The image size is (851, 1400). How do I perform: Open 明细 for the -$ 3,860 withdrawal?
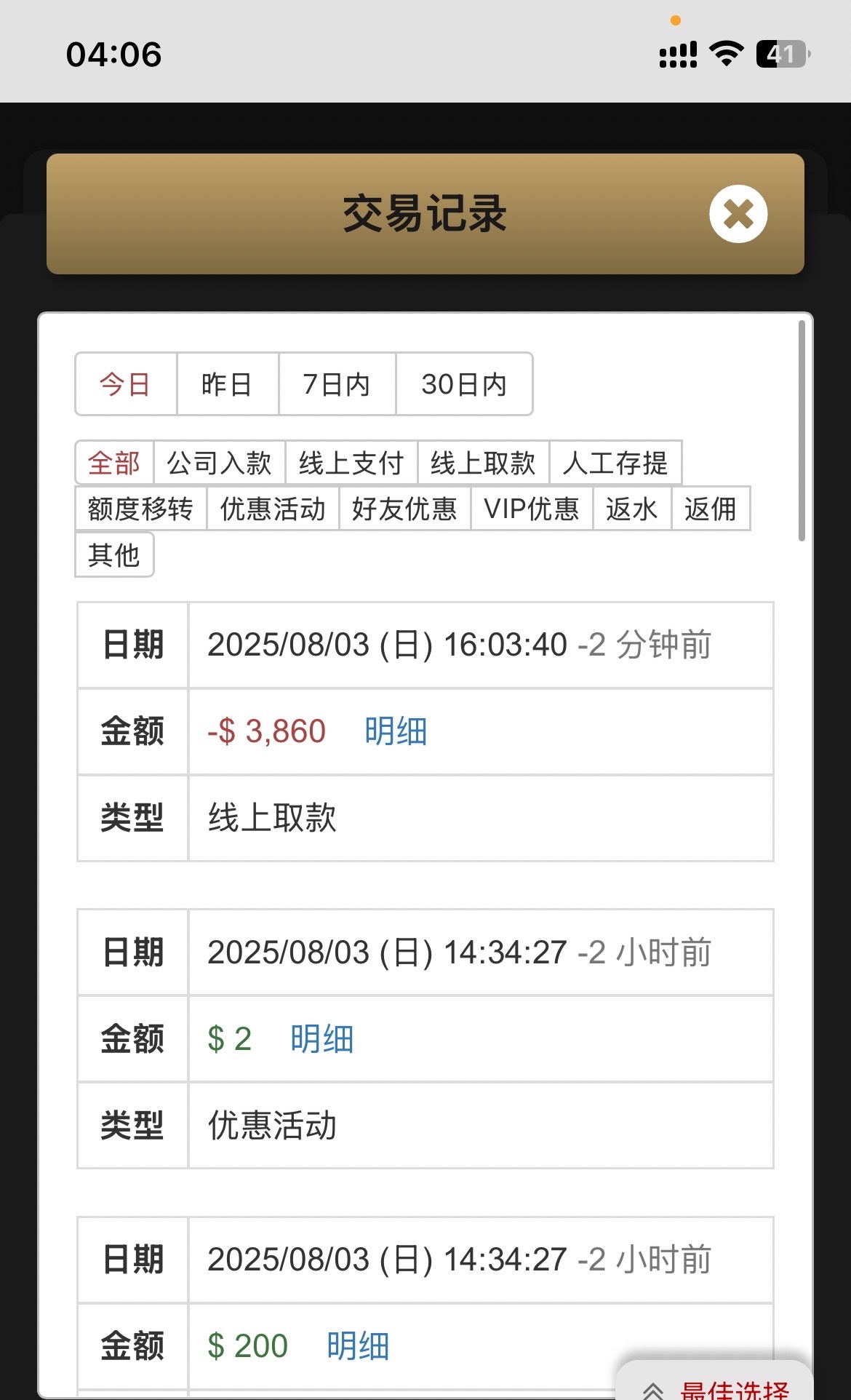(x=396, y=731)
